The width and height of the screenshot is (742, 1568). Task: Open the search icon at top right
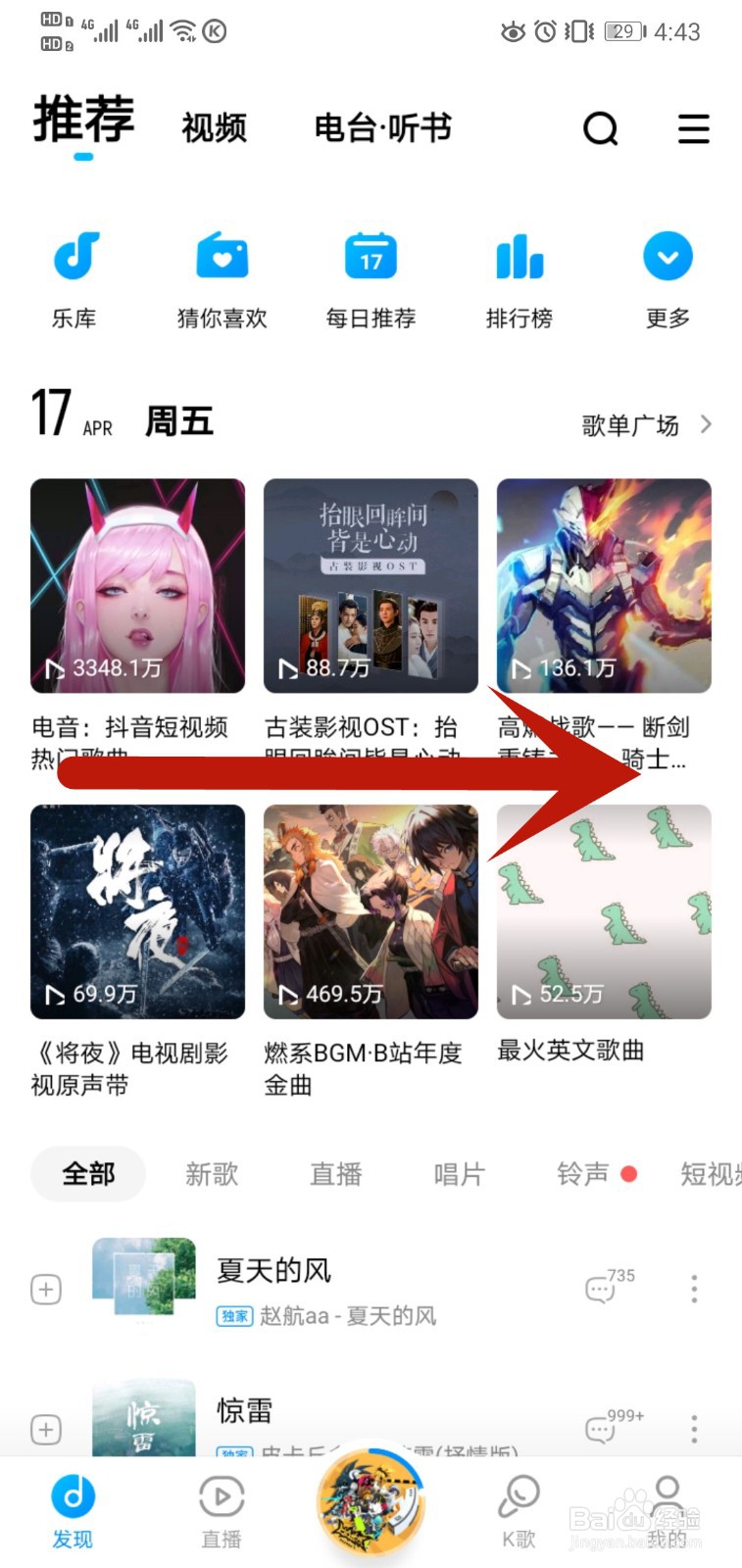tap(601, 128)
